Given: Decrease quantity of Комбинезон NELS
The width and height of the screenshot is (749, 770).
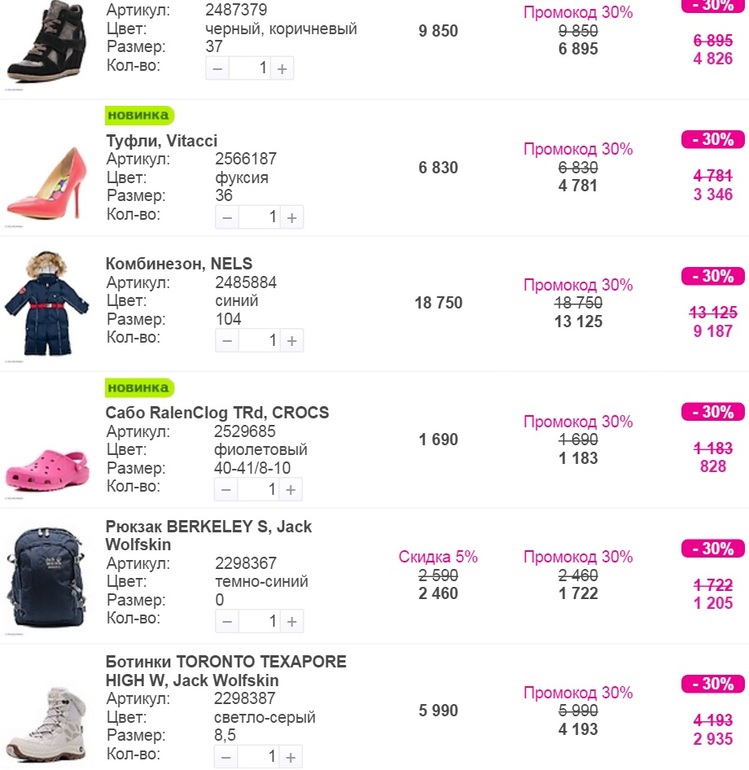Looking at the screenshot, I should [227, 340].
